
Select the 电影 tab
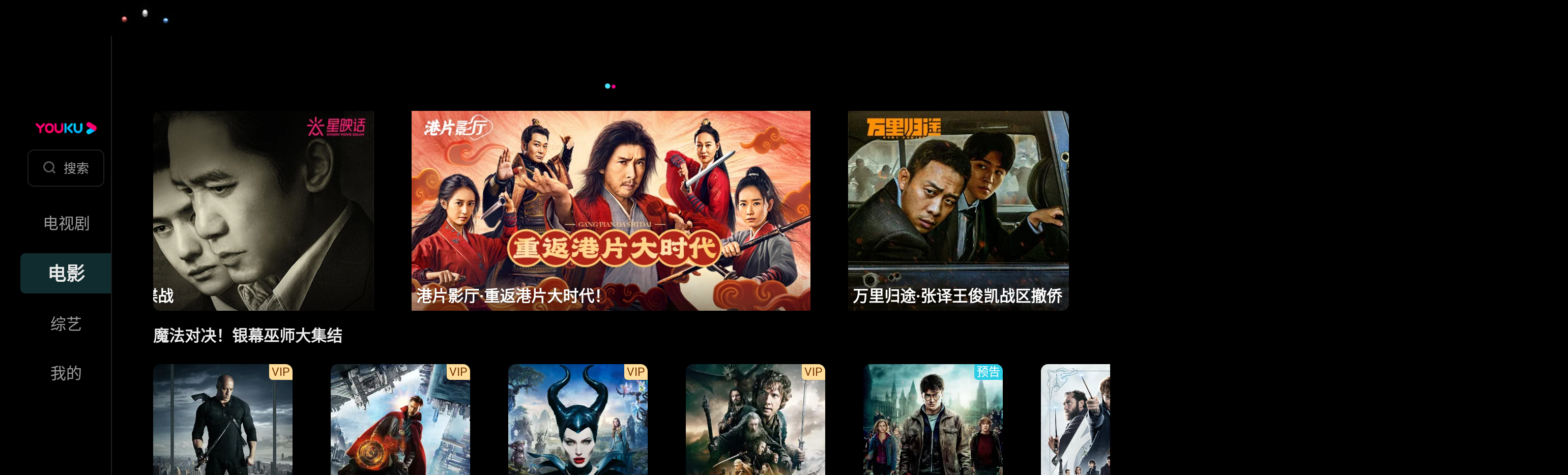tap(66, 273)
